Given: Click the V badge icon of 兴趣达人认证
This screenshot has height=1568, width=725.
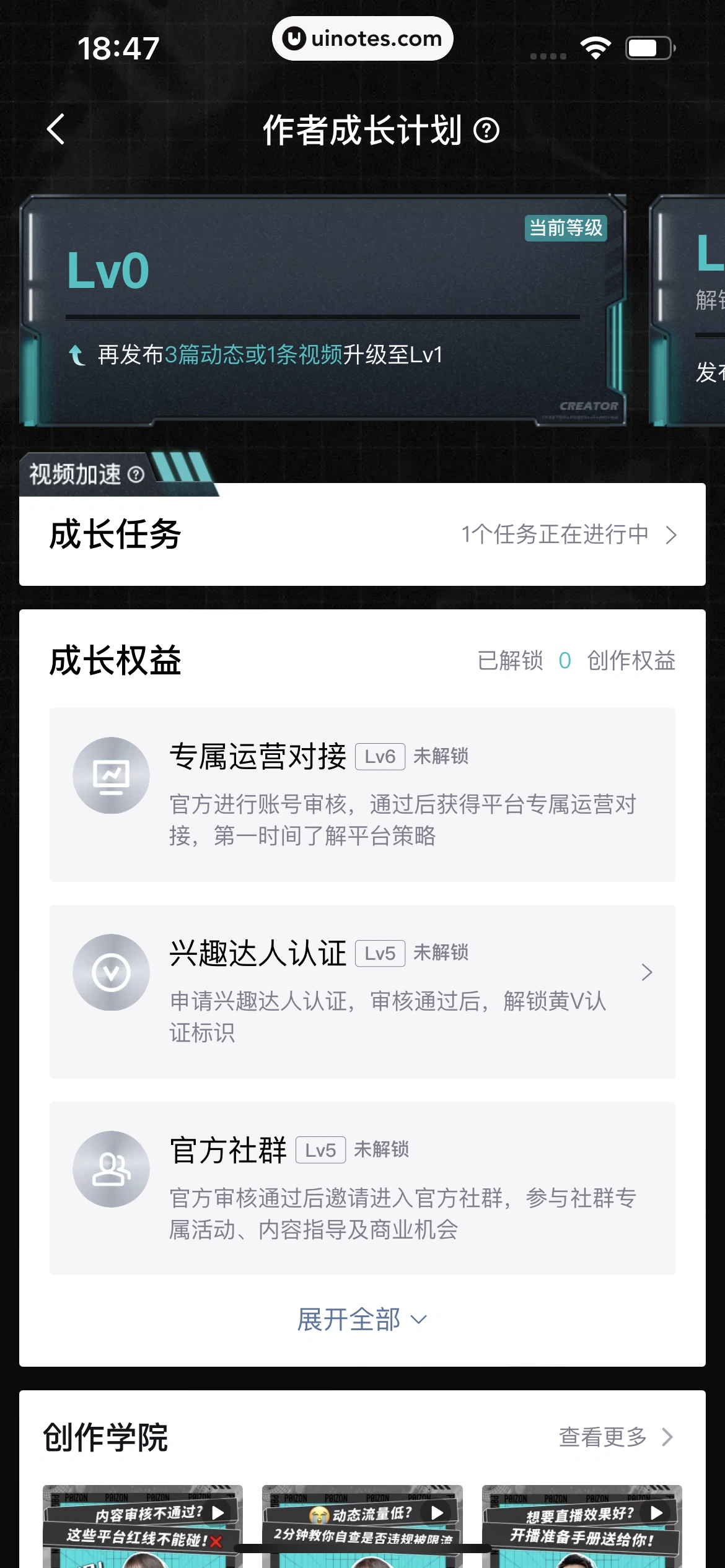Looking at the screenshot, I should point(111,973).
